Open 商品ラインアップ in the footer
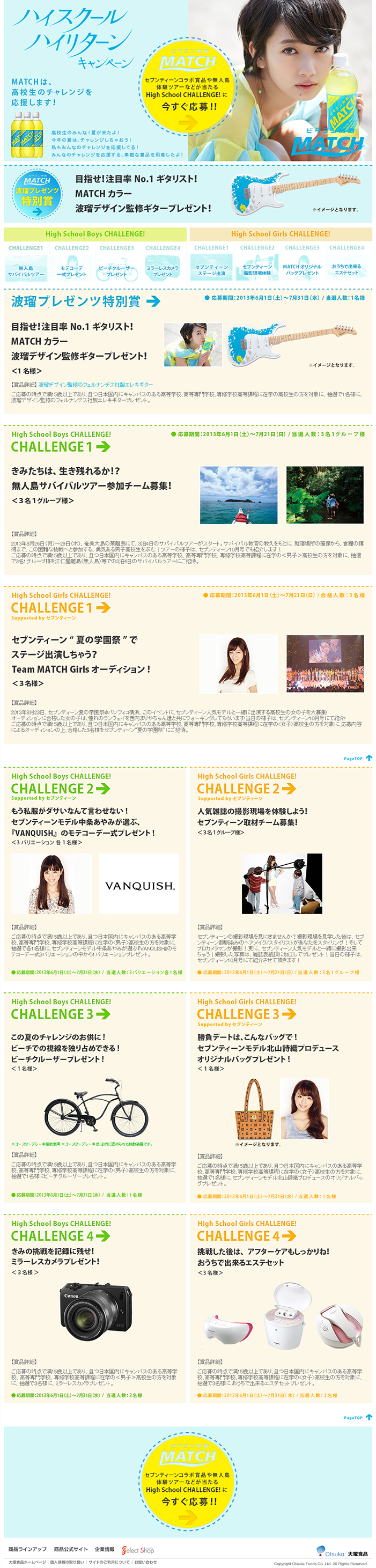This screenshot has height=1568, width=376. (27, 1549)
